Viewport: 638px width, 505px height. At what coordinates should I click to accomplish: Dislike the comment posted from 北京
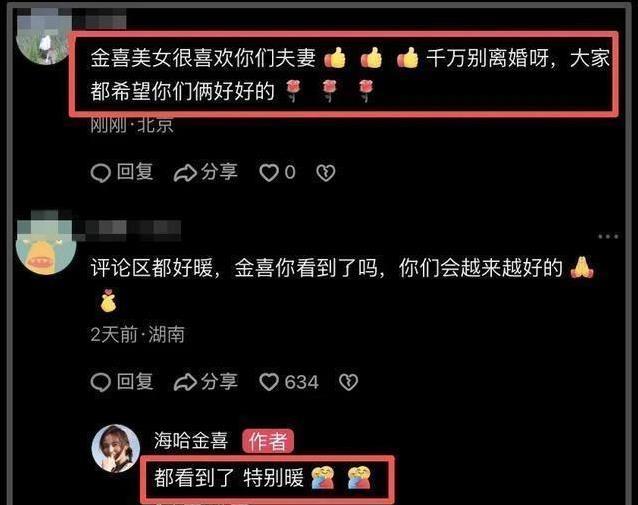tap(325, 172)
